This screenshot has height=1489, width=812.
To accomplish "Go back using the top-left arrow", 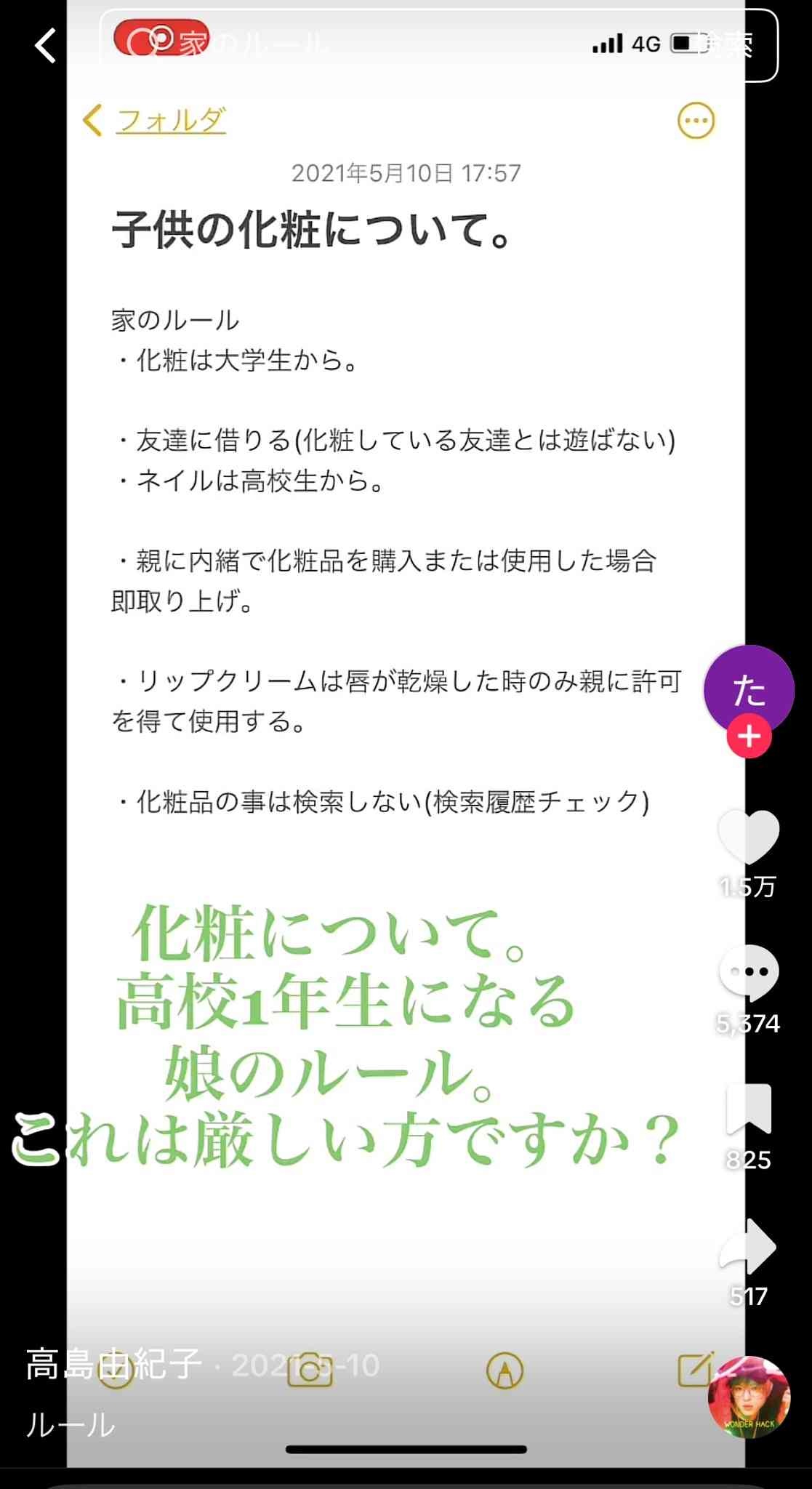I will [46, 46].
